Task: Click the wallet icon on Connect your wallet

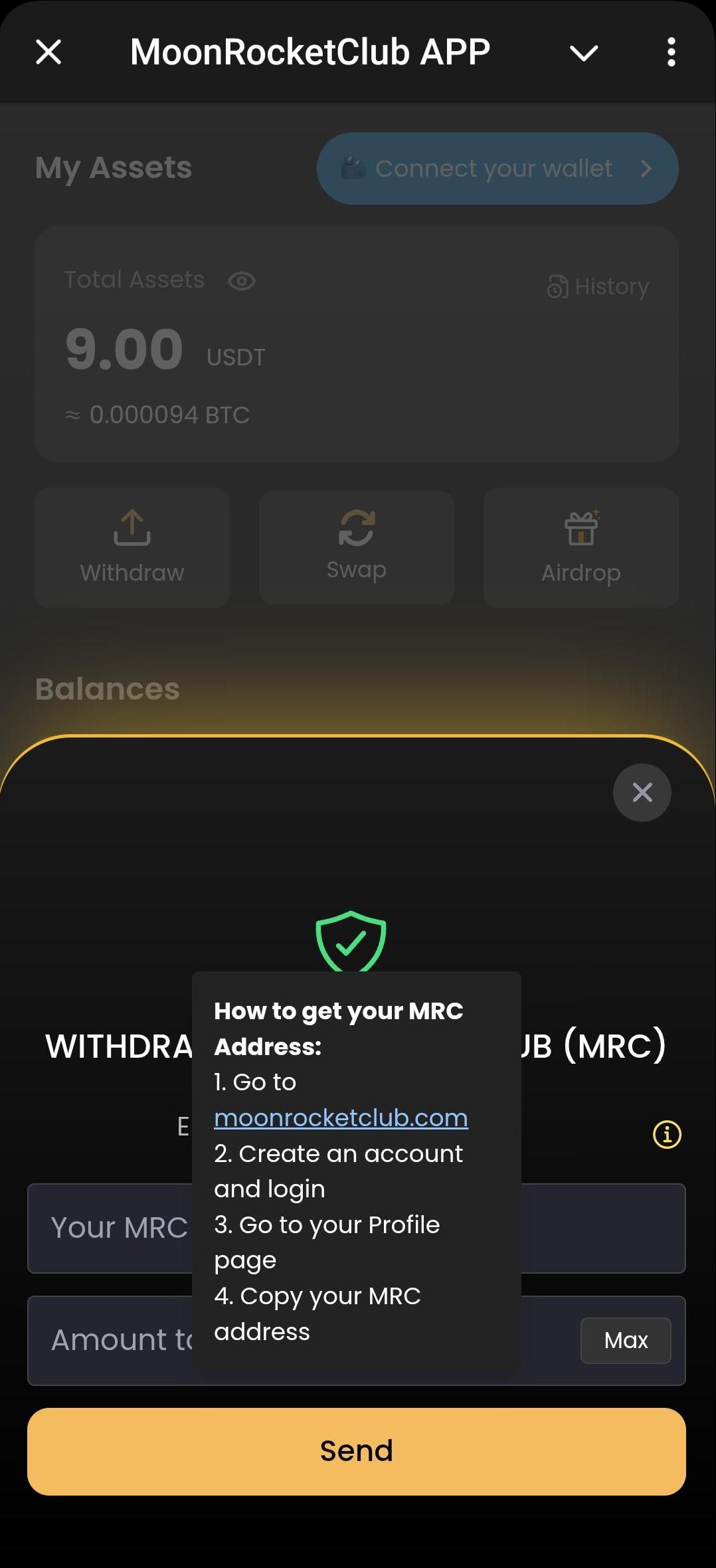Action: pyautogui.click(x=352, y=168)
